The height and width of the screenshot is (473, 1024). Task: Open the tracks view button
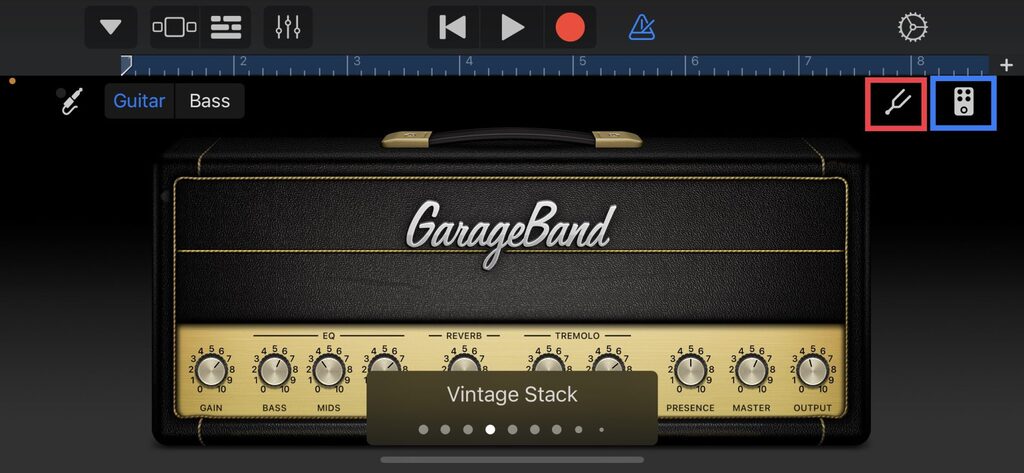pyautogui.click(x=225, y=27)
